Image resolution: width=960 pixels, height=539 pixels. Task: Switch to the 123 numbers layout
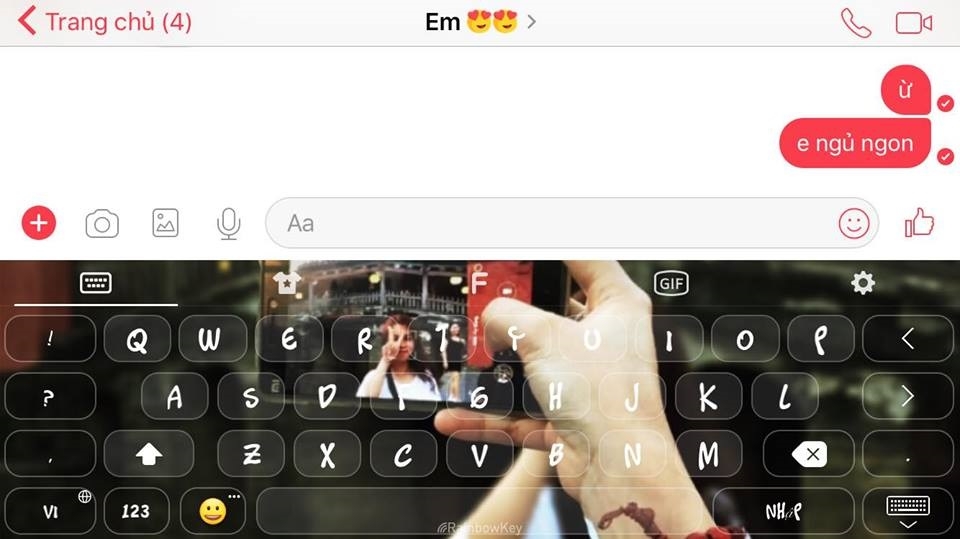point(135,511)
